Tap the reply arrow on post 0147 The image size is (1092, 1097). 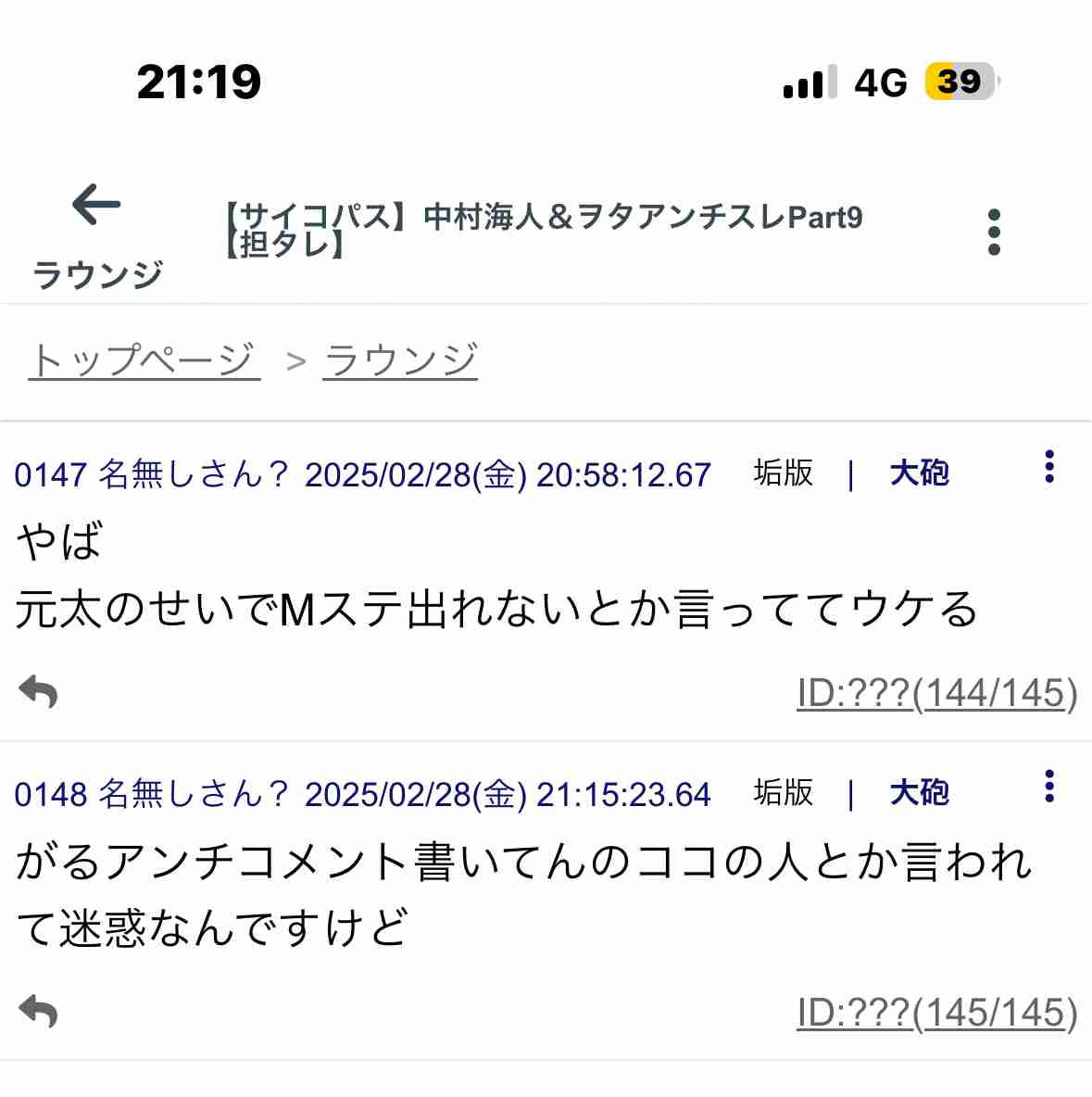click(x=39, y=692)
